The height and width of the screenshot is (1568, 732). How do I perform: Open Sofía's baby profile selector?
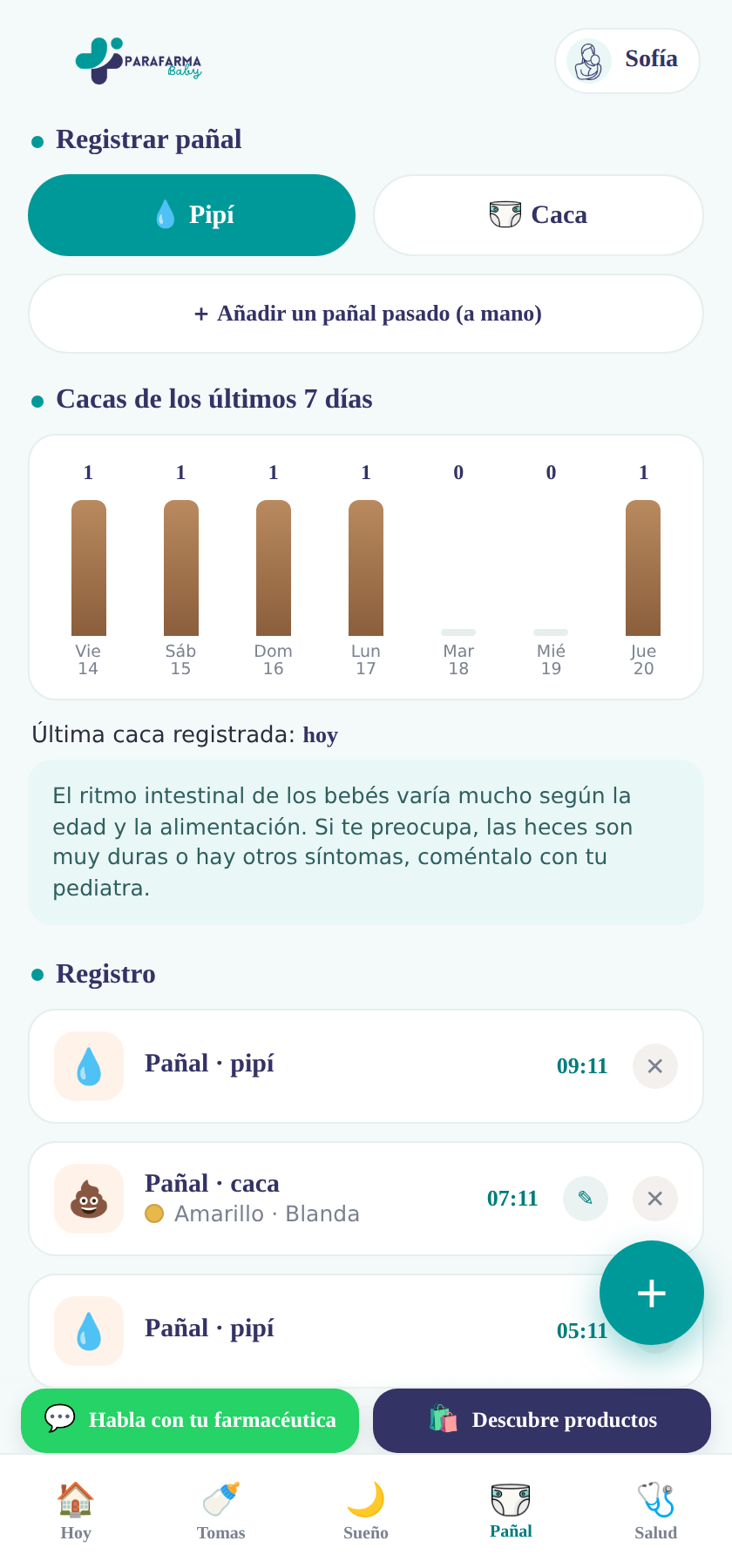627,60
